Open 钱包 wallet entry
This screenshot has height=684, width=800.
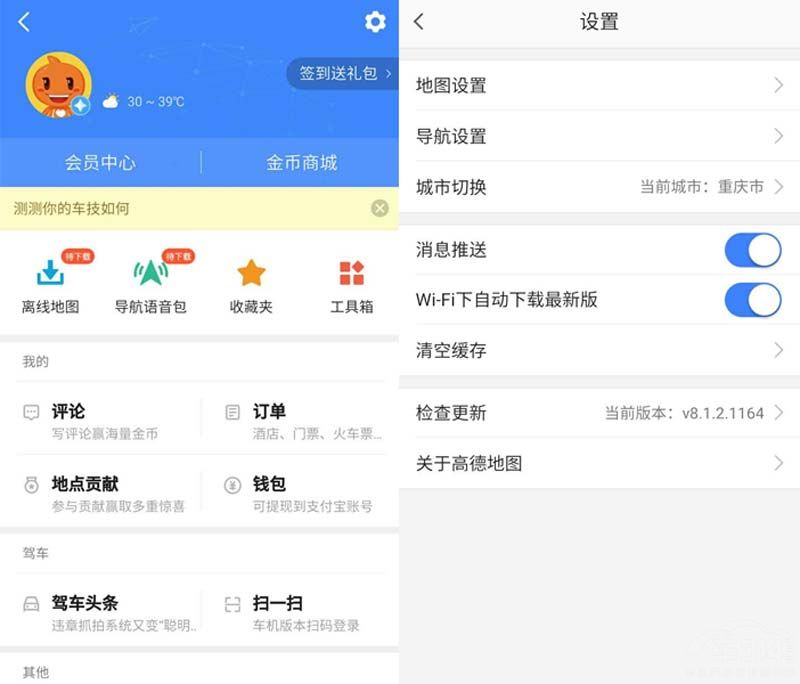click(x=300, y=493)
